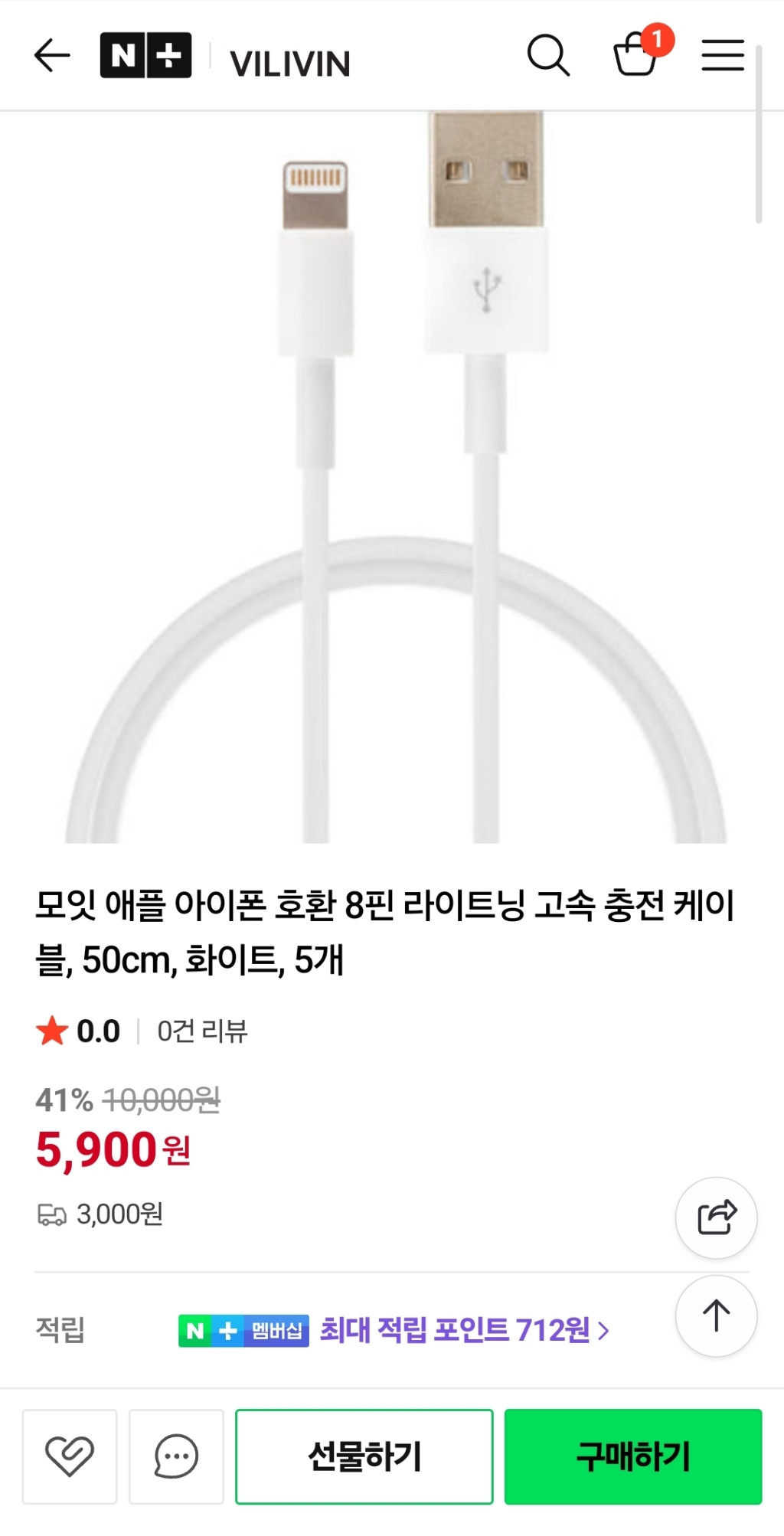The width and height of the screenshot is (784, 1536).
Task: Add this product to the wishlist
Action: coord(70,1456)
